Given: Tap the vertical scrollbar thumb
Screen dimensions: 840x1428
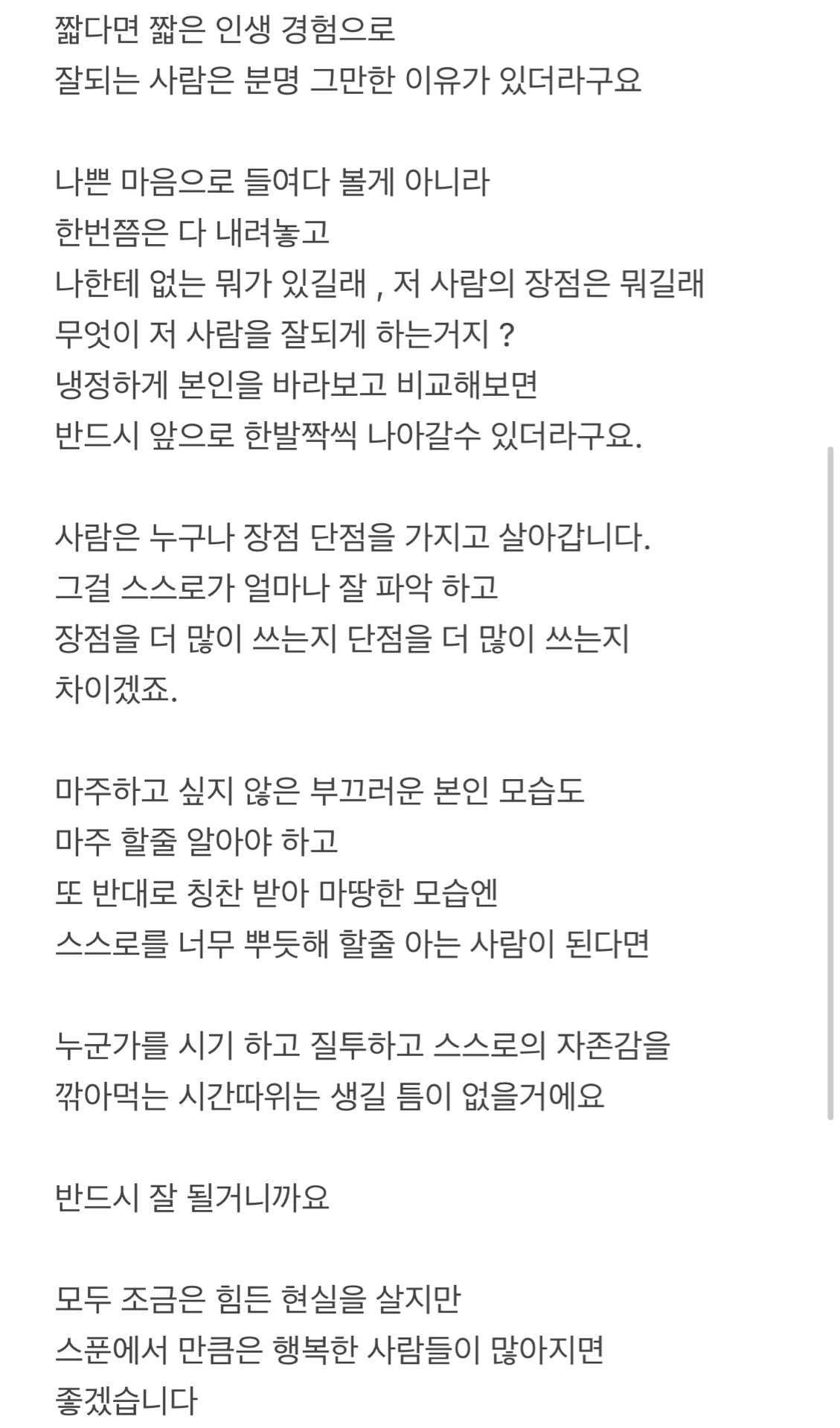Looking at the screenshot, I should click(x=830, y=784).
